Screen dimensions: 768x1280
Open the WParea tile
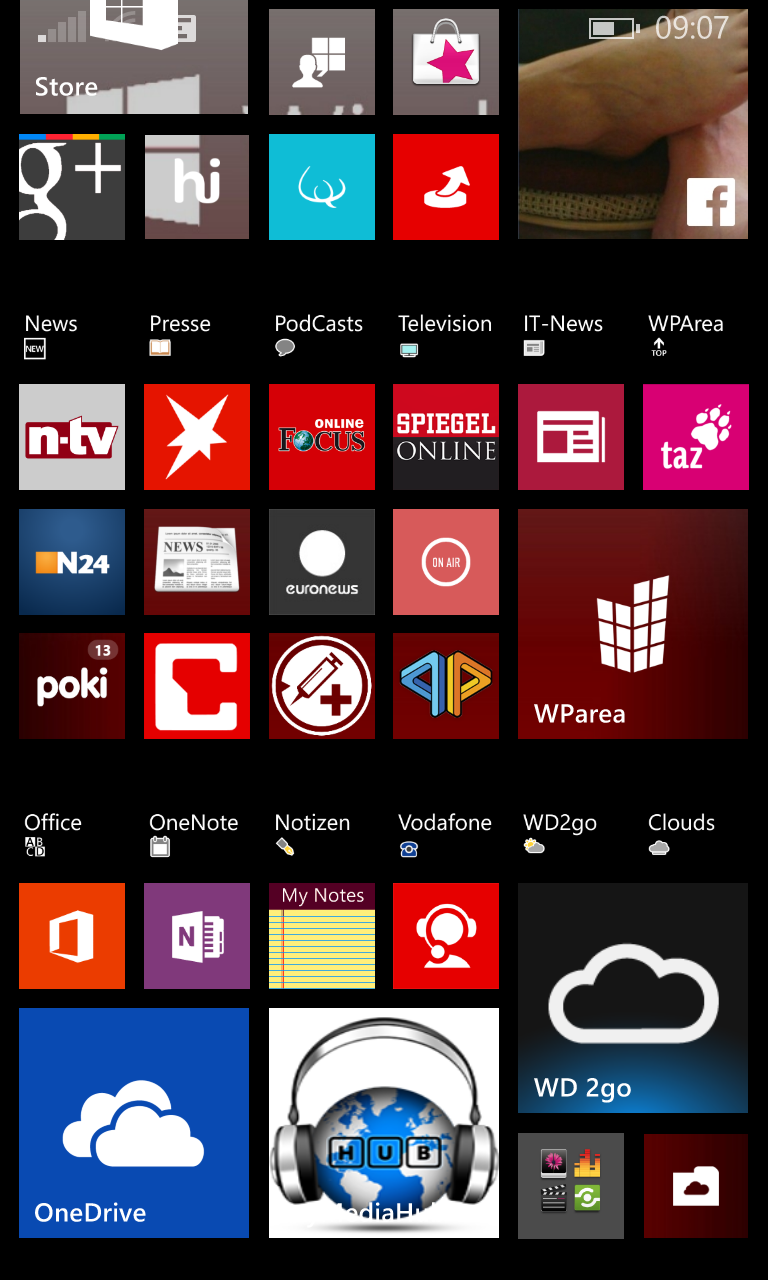point(632,624)
